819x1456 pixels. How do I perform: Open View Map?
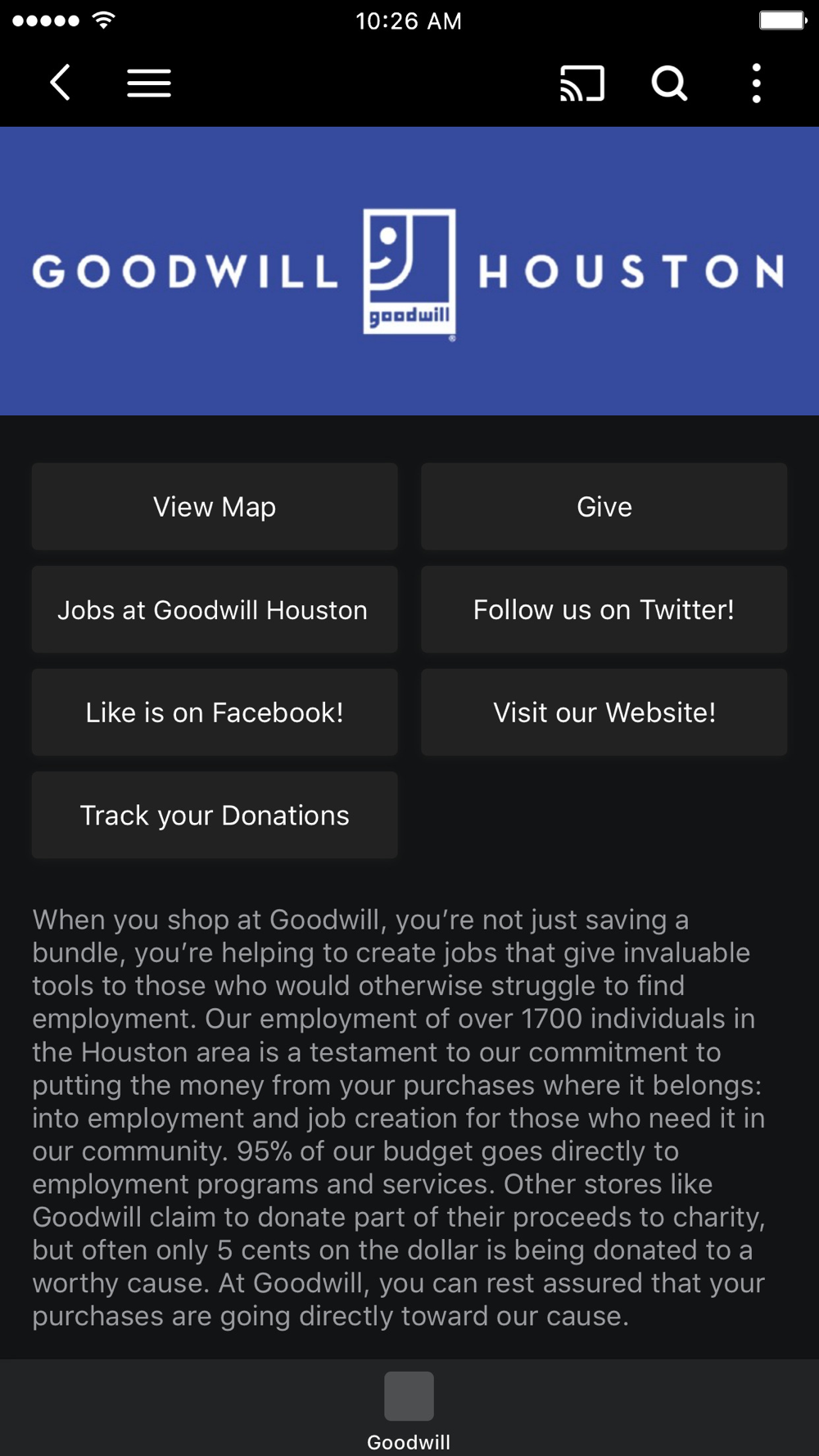[x=215, y=507]
